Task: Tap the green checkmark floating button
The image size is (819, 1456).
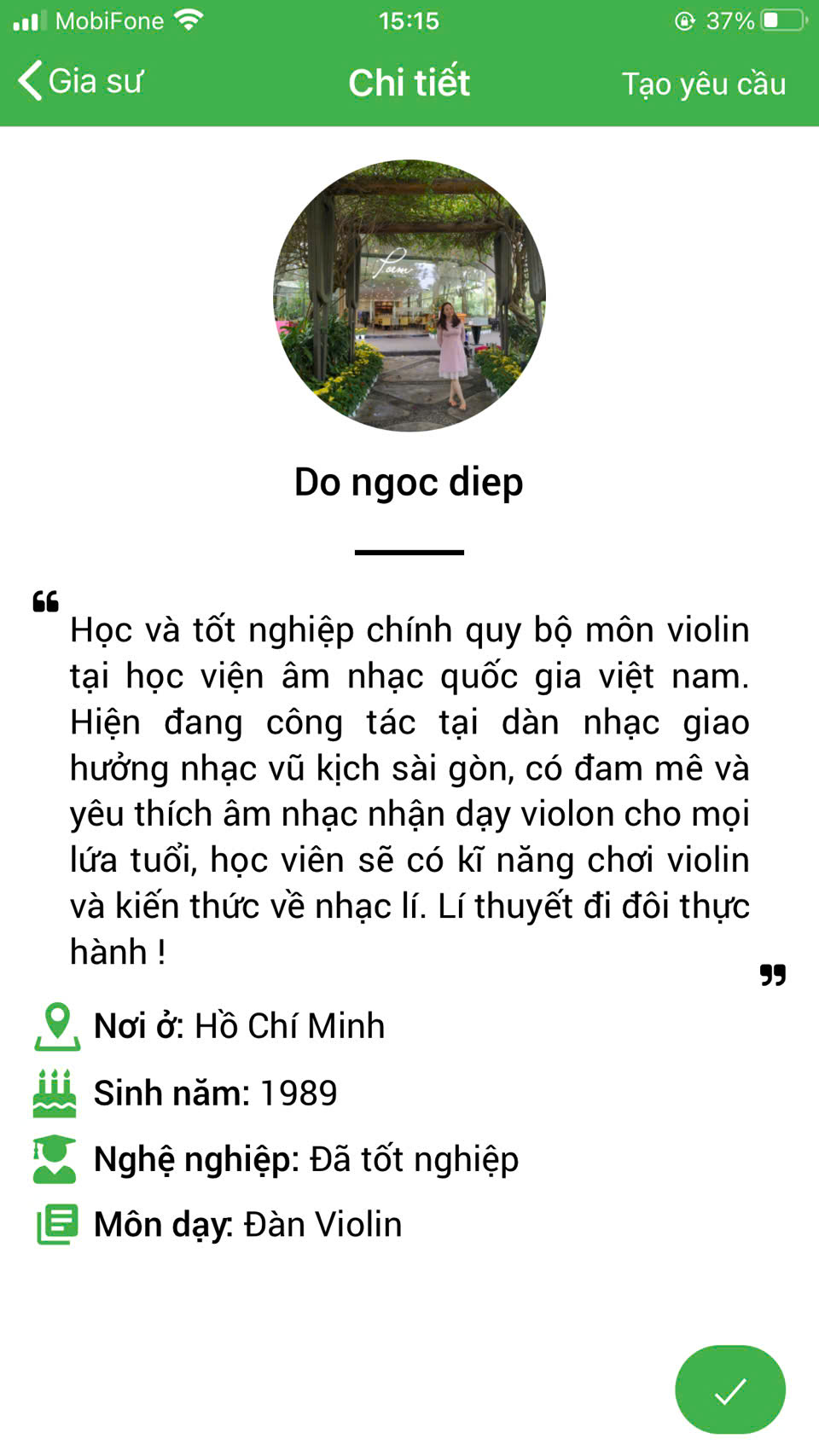Action: pos(729,1389)
